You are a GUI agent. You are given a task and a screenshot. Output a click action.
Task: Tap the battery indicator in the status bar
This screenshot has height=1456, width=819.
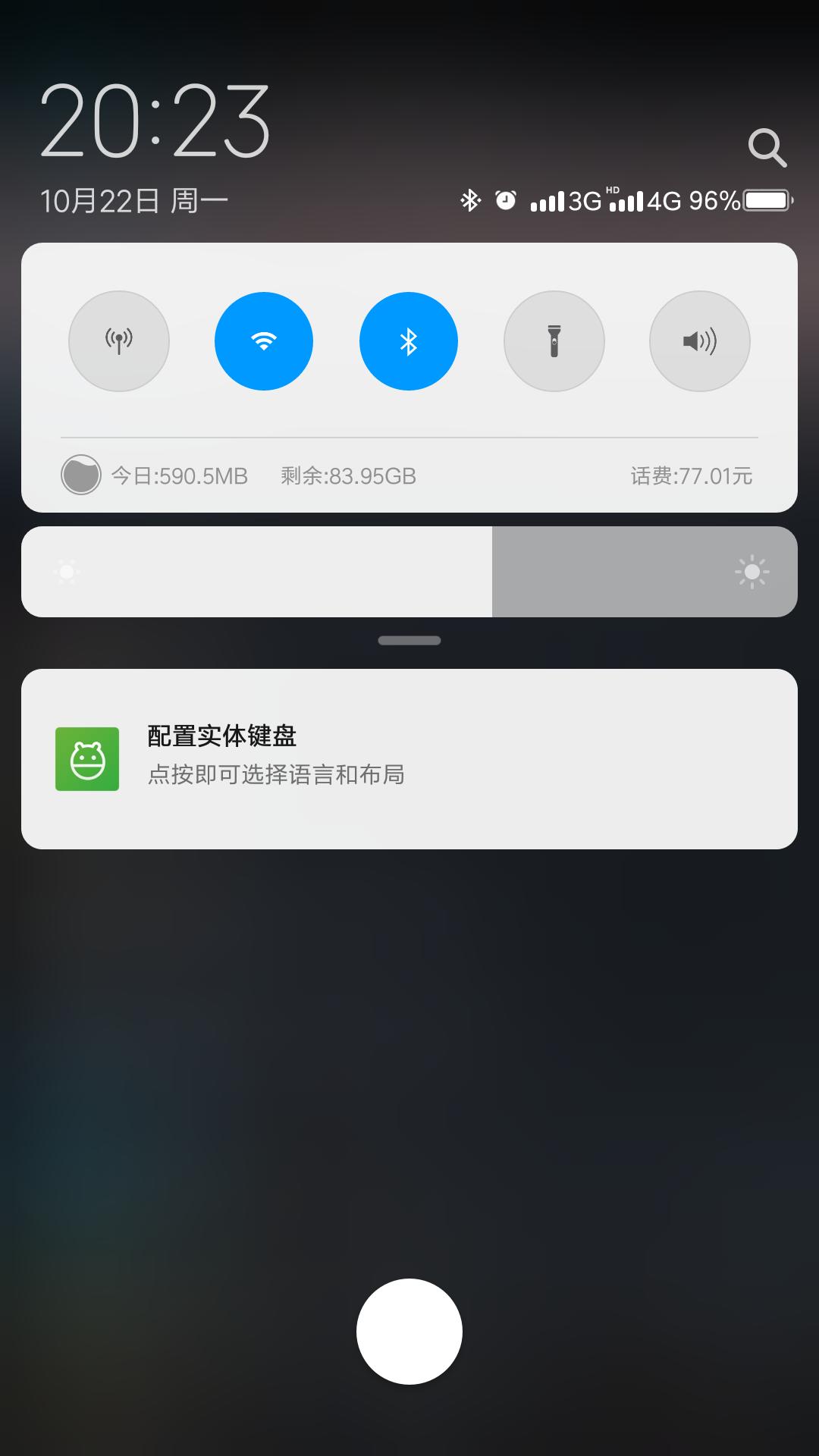[767, 199]
